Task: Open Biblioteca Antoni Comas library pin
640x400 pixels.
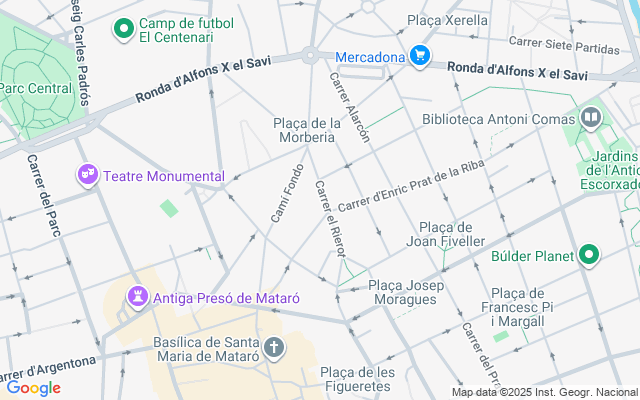Action: (x=591, y=119)
